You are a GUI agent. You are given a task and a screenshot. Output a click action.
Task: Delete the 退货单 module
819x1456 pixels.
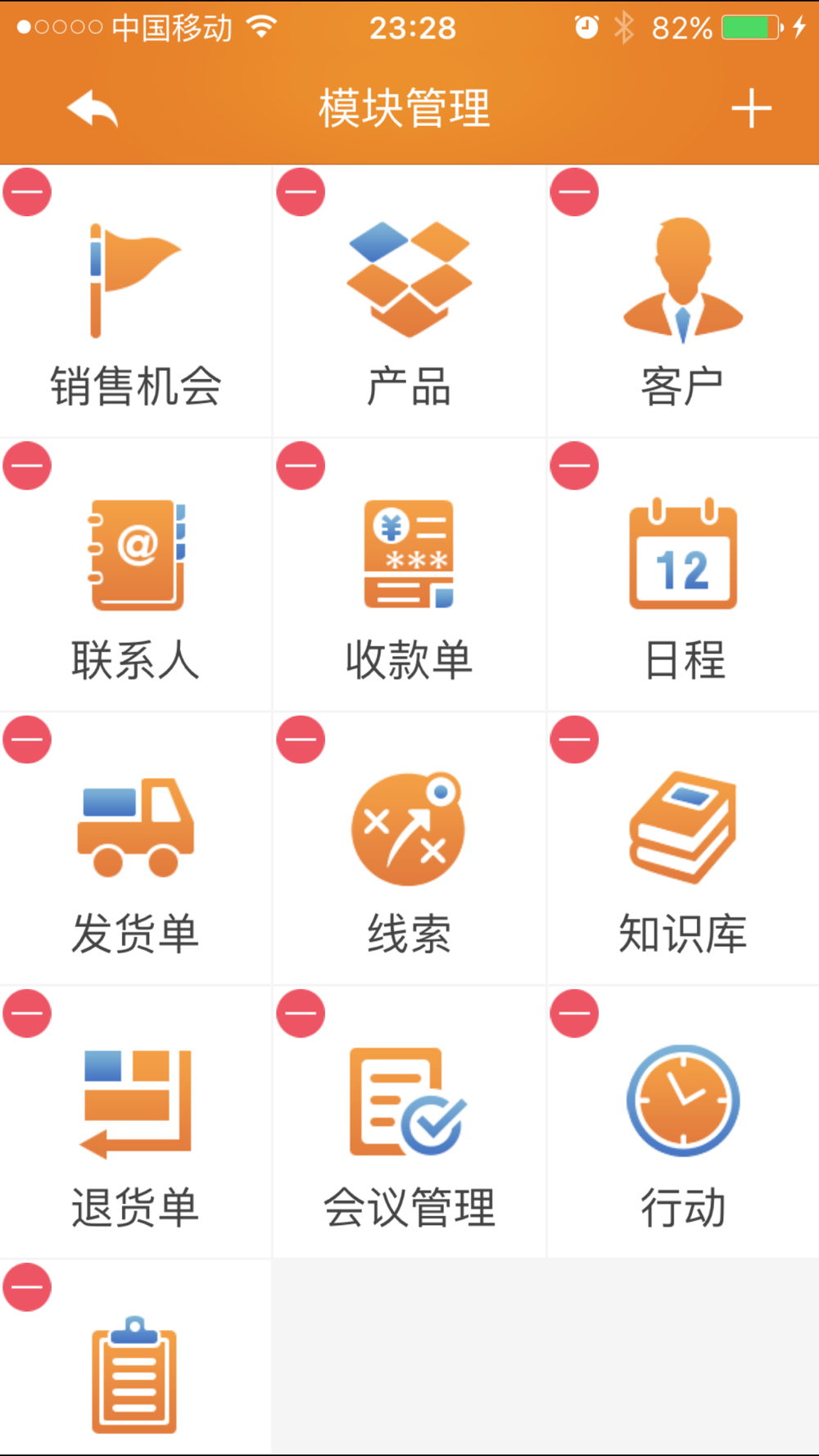click(27, 1013)
